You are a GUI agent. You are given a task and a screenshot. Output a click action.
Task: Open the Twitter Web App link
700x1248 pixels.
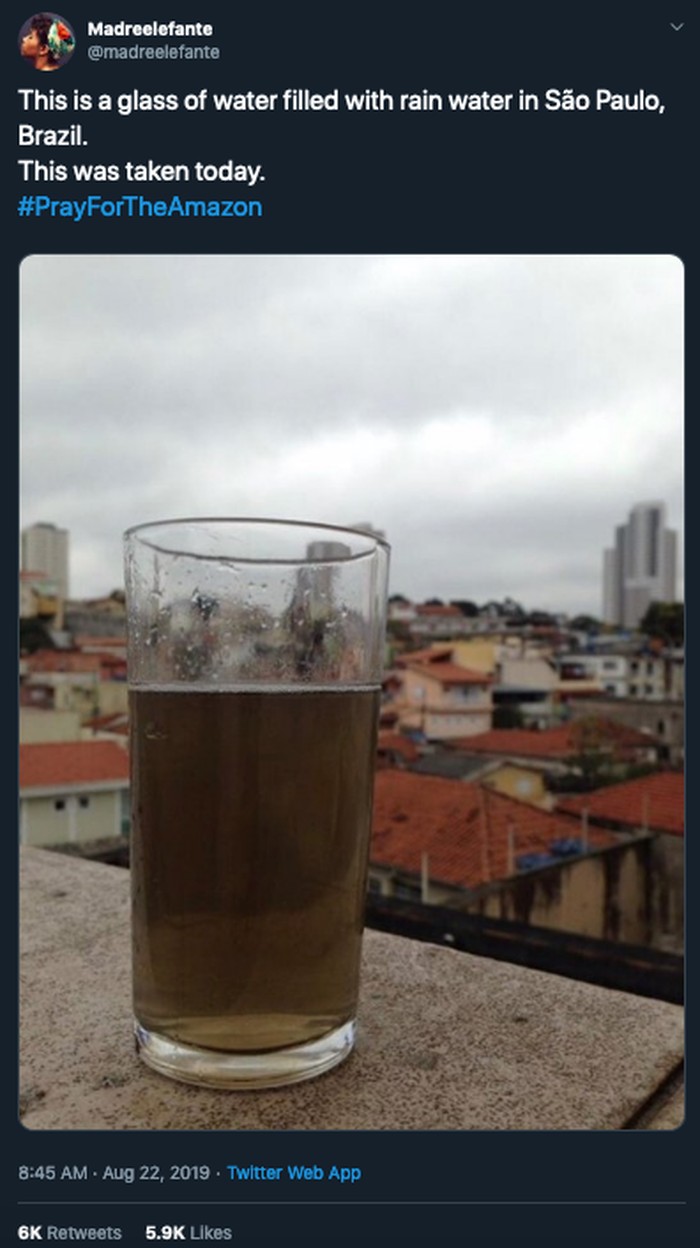(x=294, y=1173)
